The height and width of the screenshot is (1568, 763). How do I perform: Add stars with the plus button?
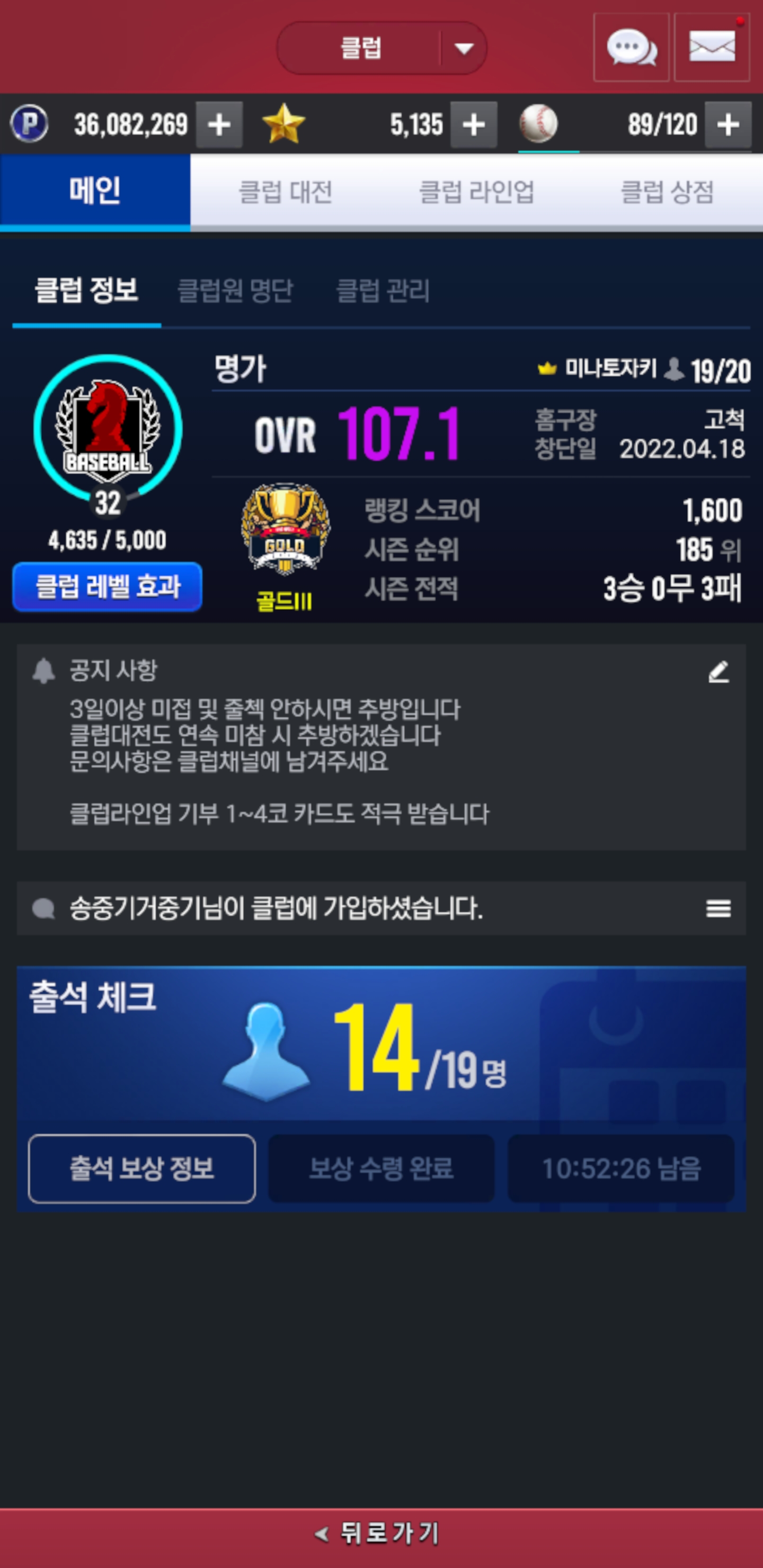point(474,126)
